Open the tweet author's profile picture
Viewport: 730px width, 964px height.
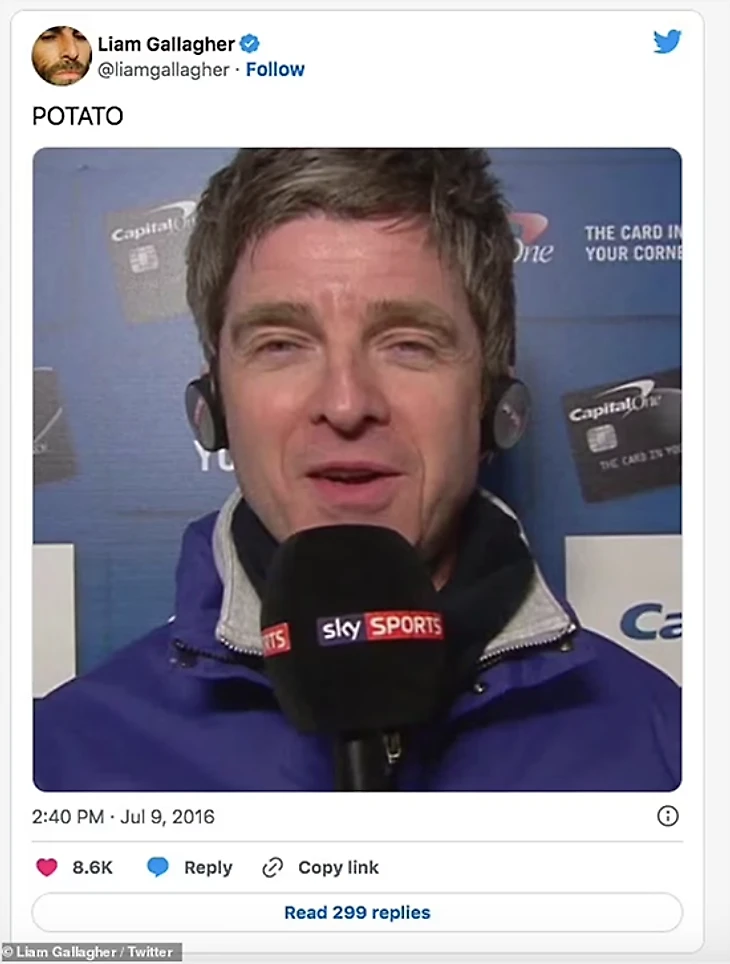(x=62, y=56)
